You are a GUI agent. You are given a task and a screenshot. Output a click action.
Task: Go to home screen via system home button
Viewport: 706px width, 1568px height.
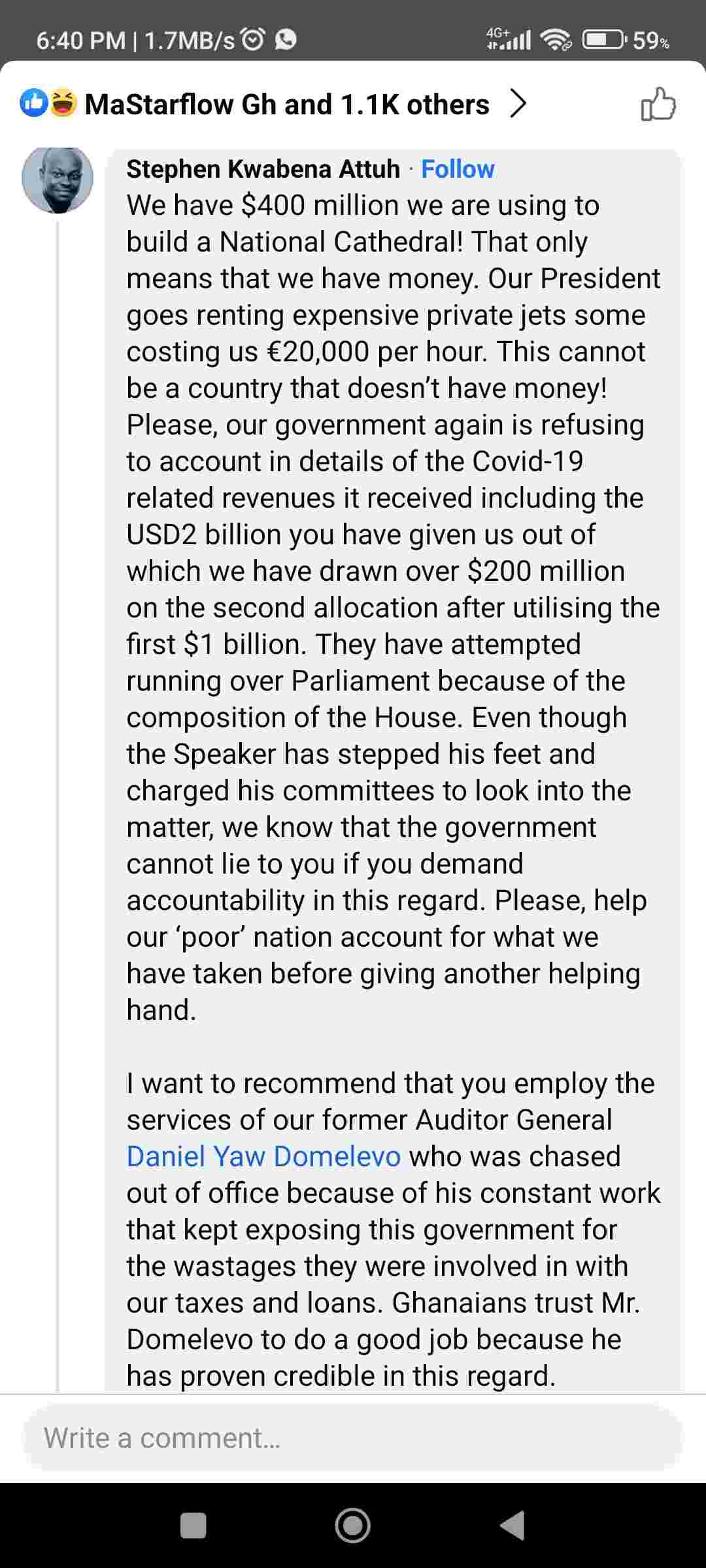353,1526
